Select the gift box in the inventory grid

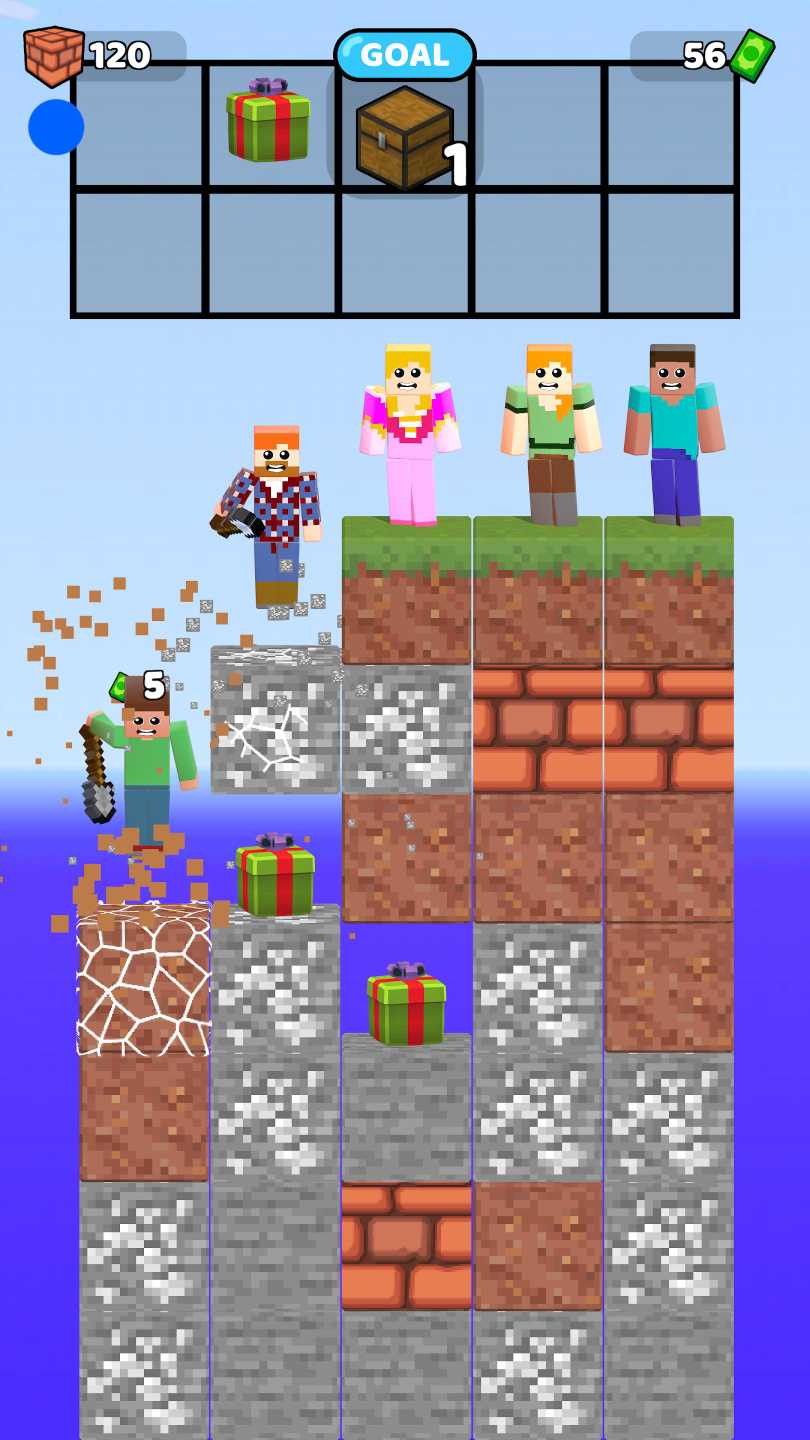pos(268,122)
